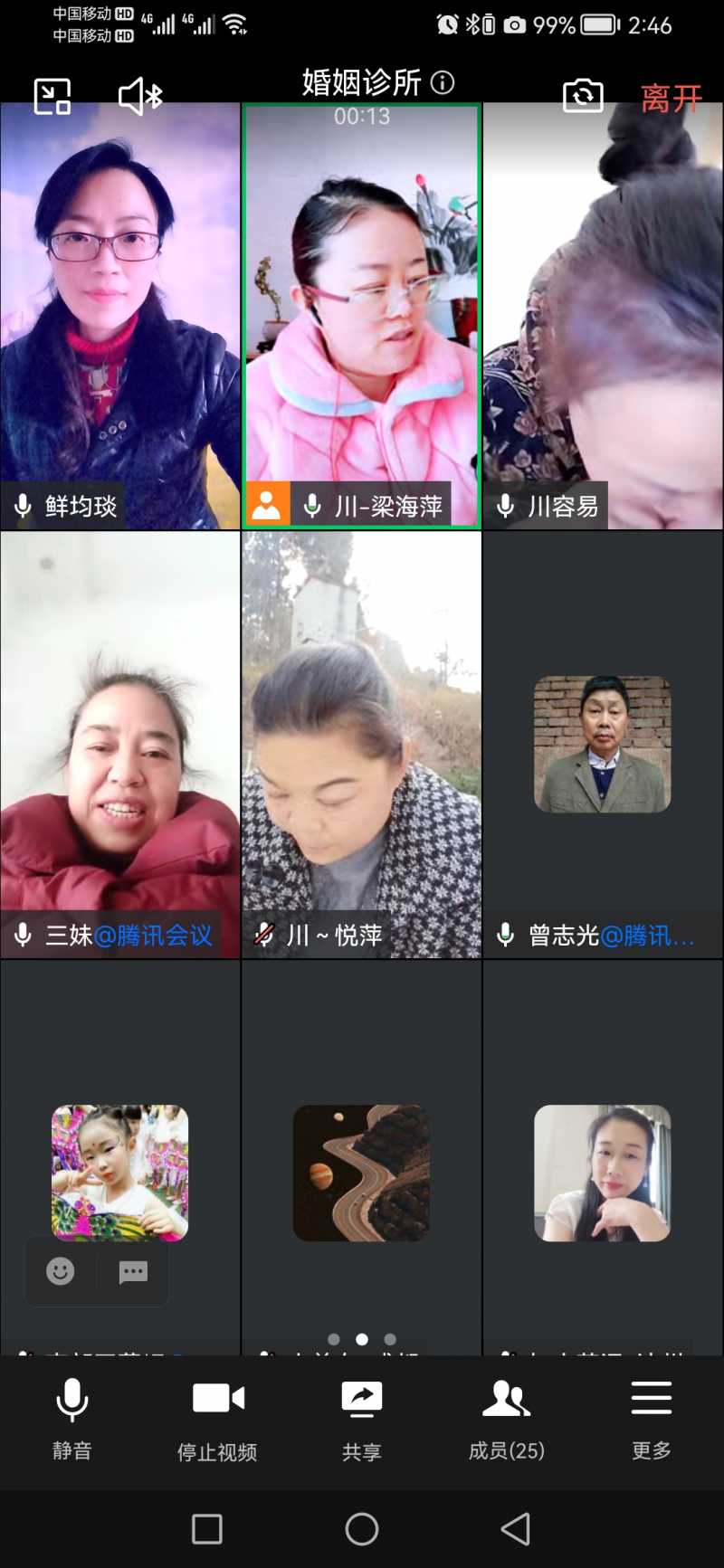This screenshot has height=1568, width=724.
Task: Mute microphone with 静音
Action: pyautogui.click(x=72, y=1417)
